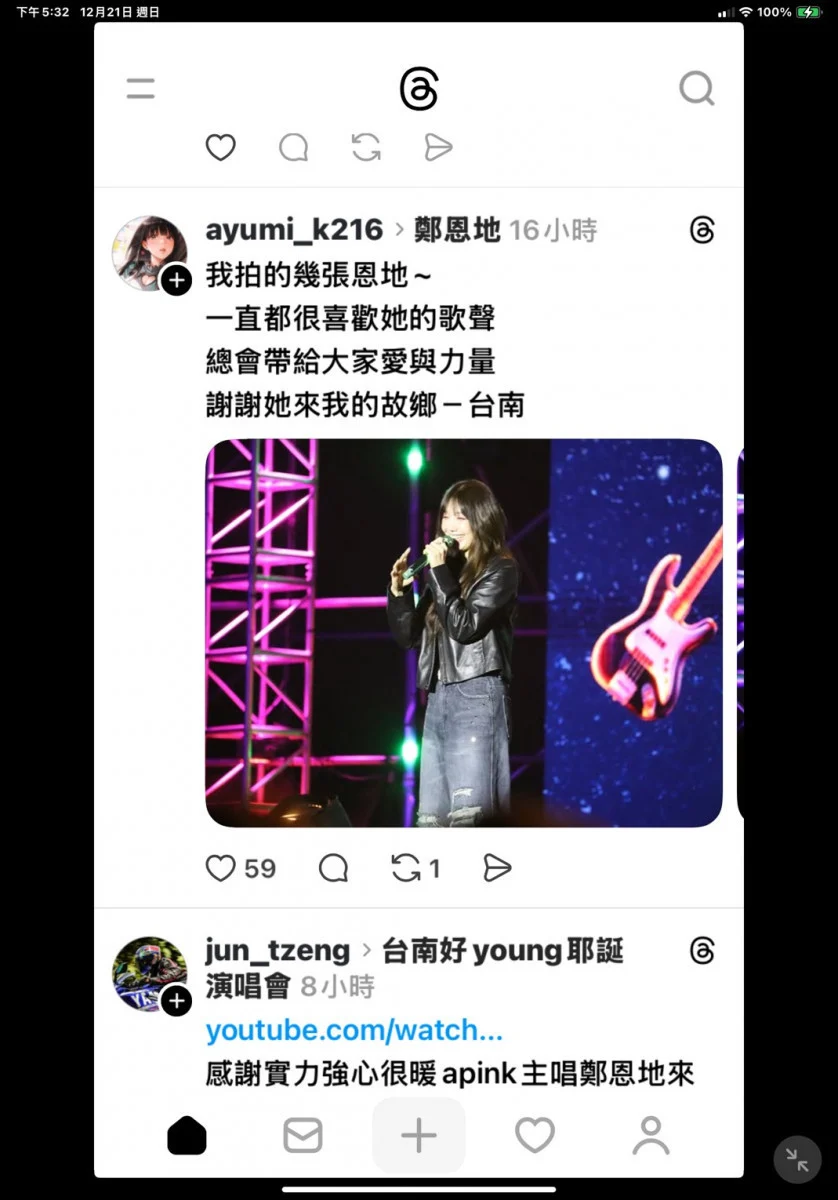The width and height of the screenshot is (838, 1200).
Task: View the concert singer photo full screen
Action: (x=463, y=632)
